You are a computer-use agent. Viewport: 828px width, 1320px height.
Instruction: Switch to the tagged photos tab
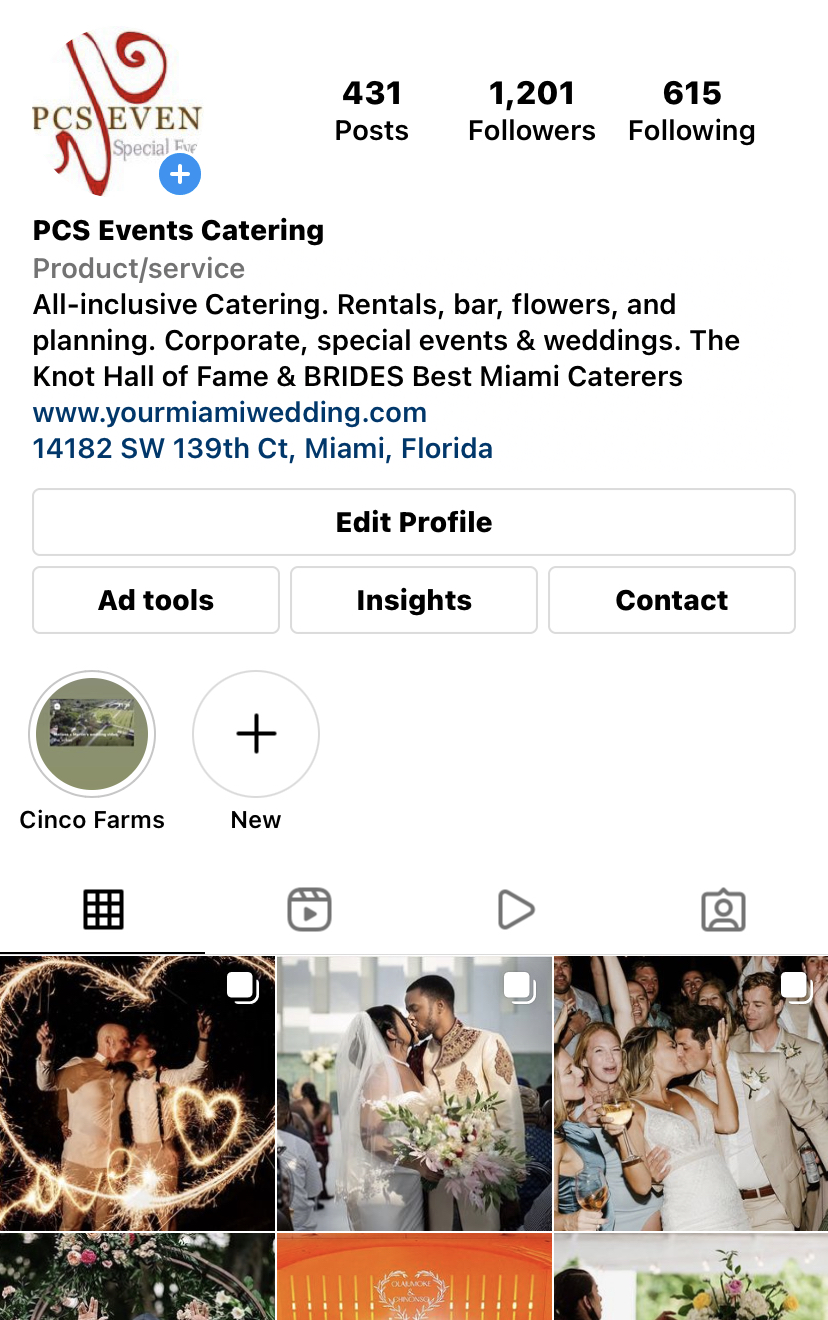click(723, 910)
